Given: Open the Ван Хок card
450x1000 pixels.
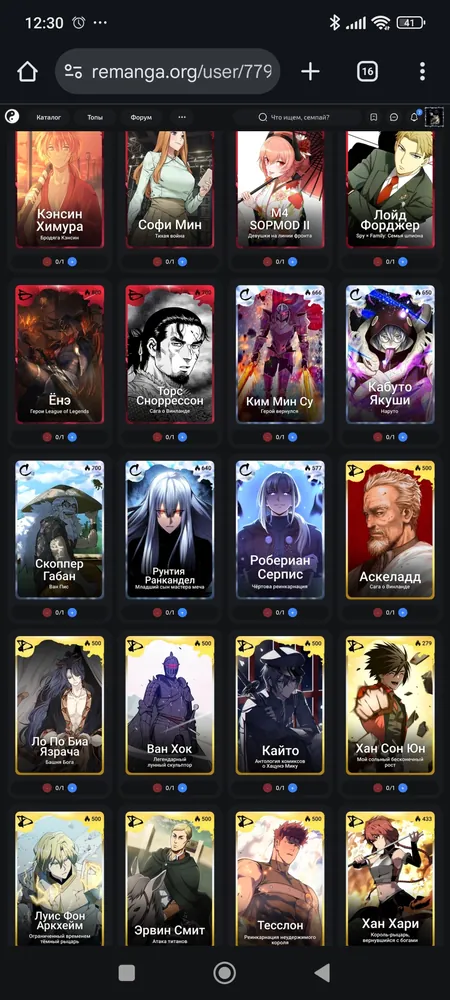Looking at the screenshot, I should [170, 705].
